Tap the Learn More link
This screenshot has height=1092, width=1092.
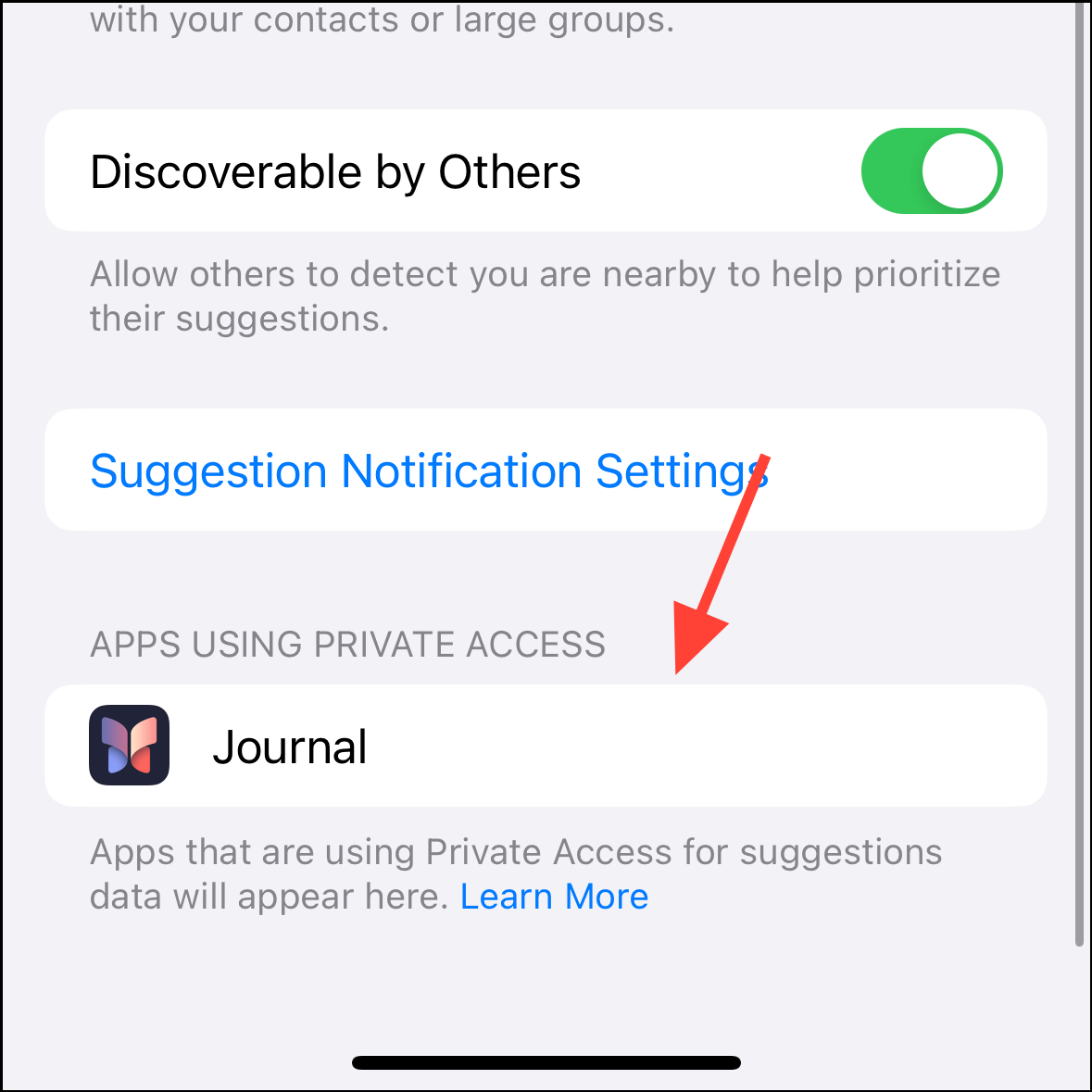tap(554, 896)
